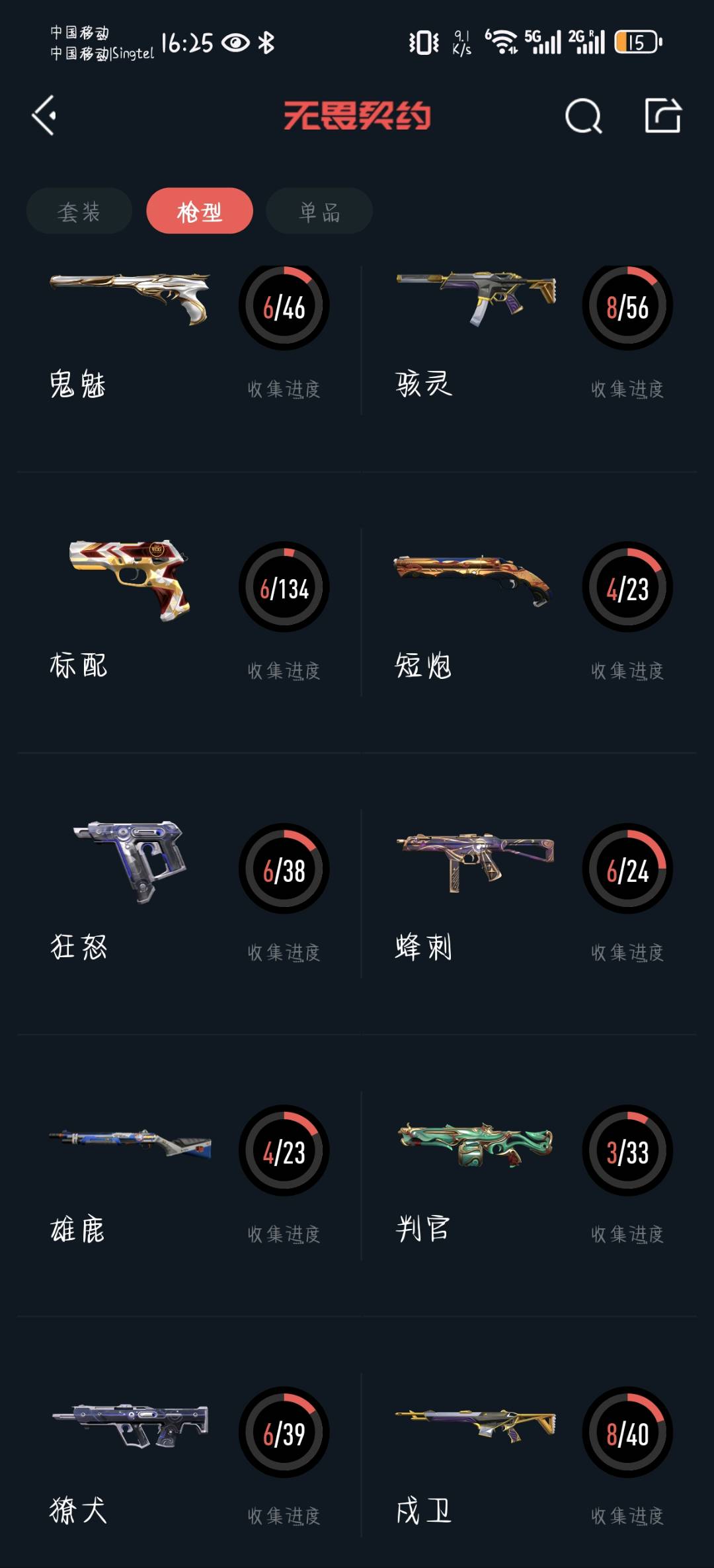The width and height of the screenshot is (714, 1568).
Task: View the 标配 weapon collection
Action: pyautogui.click(x=188, y=611)
